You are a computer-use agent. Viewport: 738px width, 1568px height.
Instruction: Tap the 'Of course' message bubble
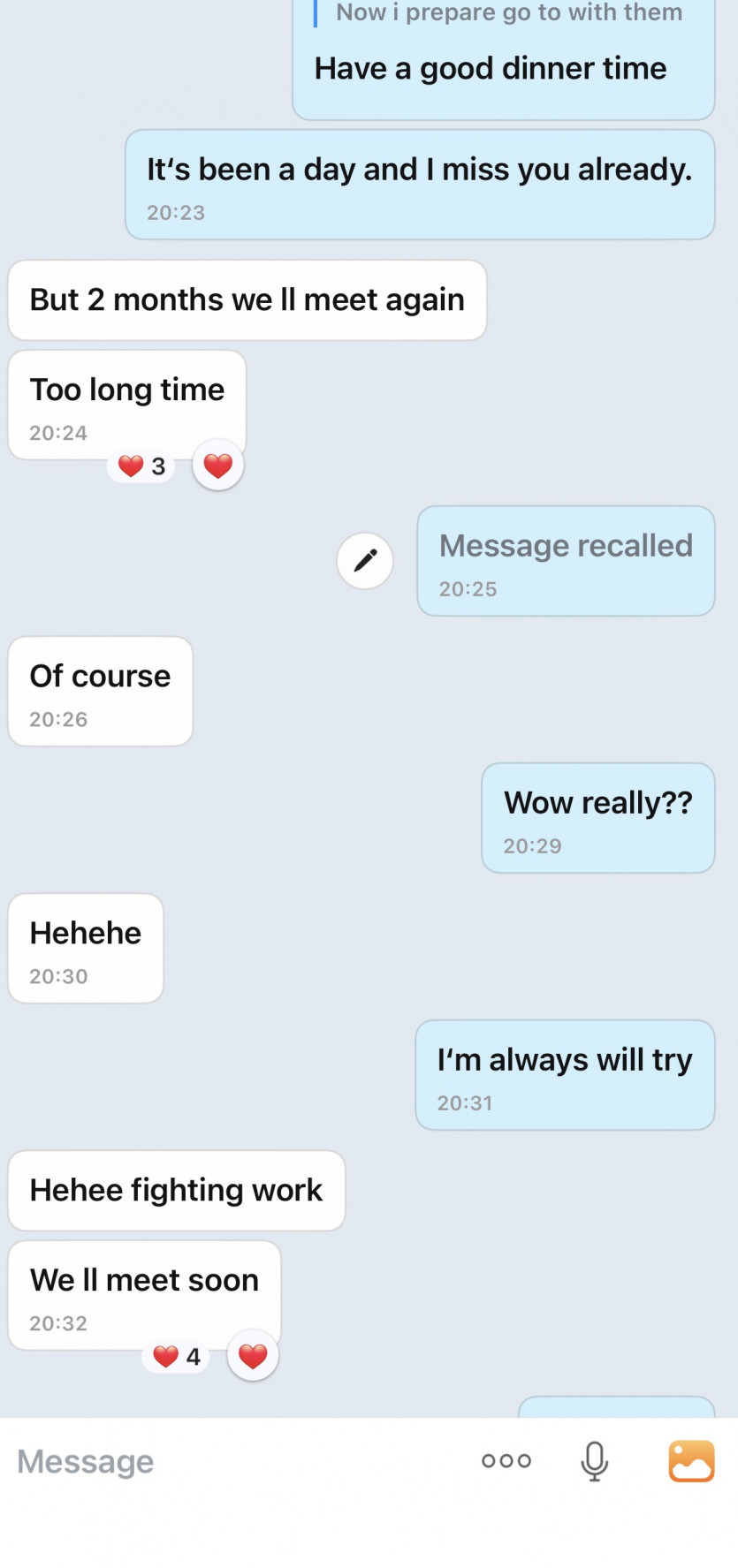[100, 691]
